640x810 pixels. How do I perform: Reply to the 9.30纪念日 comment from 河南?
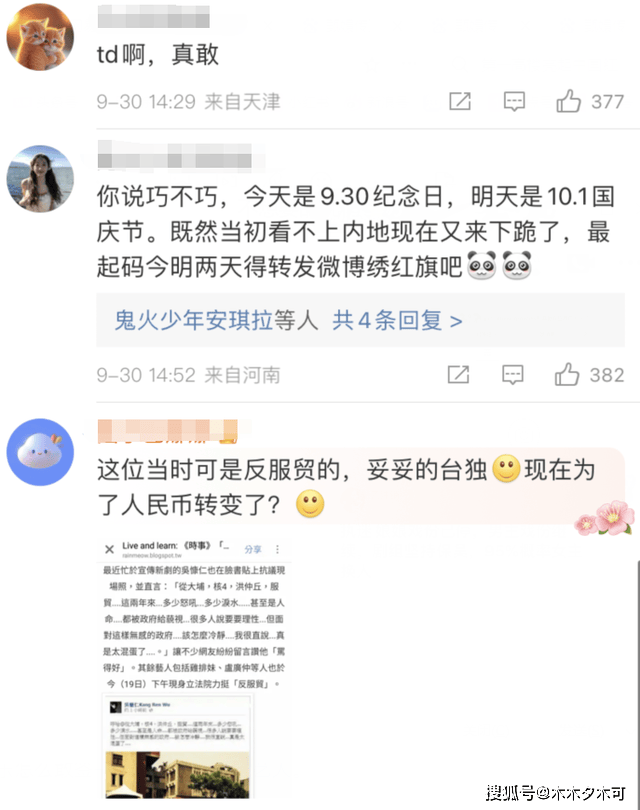[514, 375]
